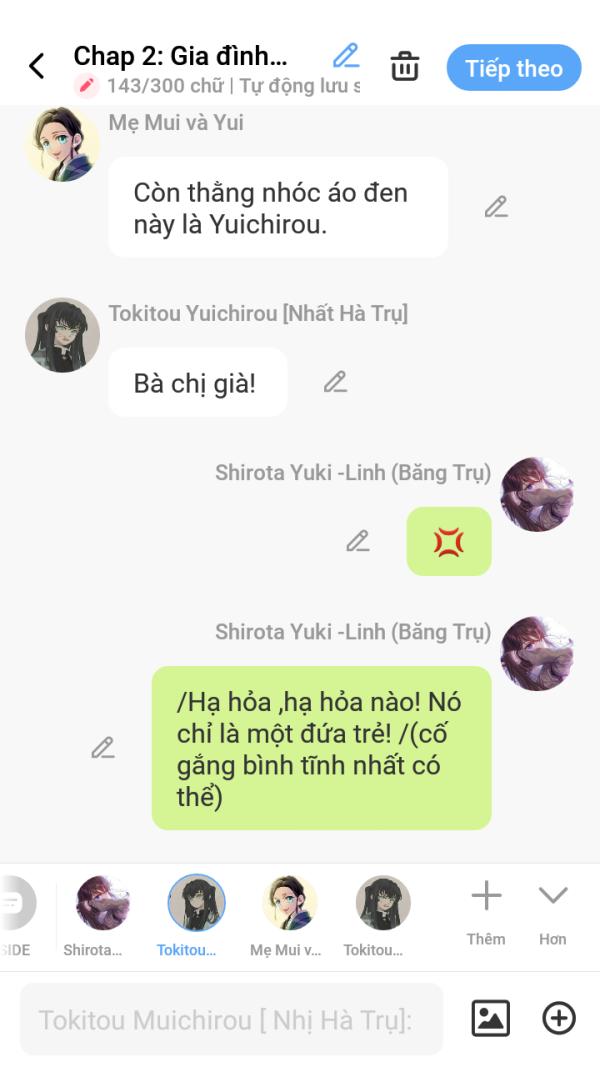Choose the highlighted blue Tokitou character avatar
Screen dimensions: 600x1067
(196, 903)
